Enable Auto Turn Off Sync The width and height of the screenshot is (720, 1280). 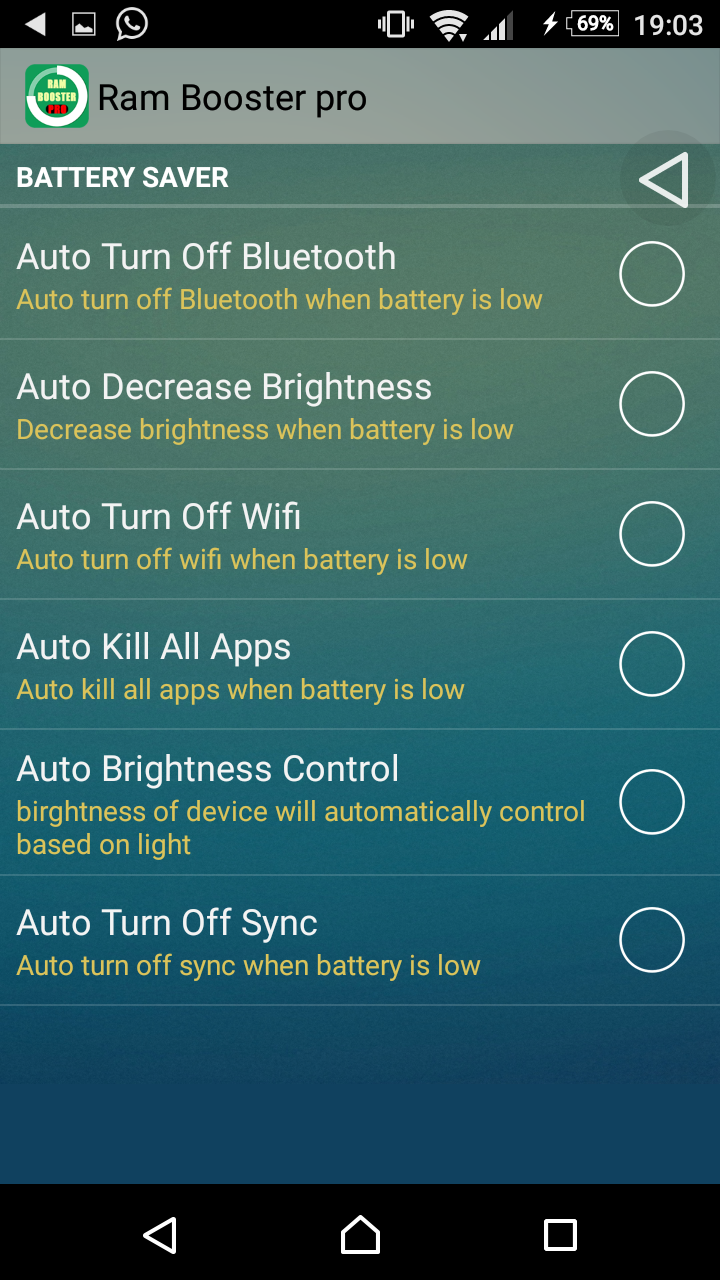651,939
